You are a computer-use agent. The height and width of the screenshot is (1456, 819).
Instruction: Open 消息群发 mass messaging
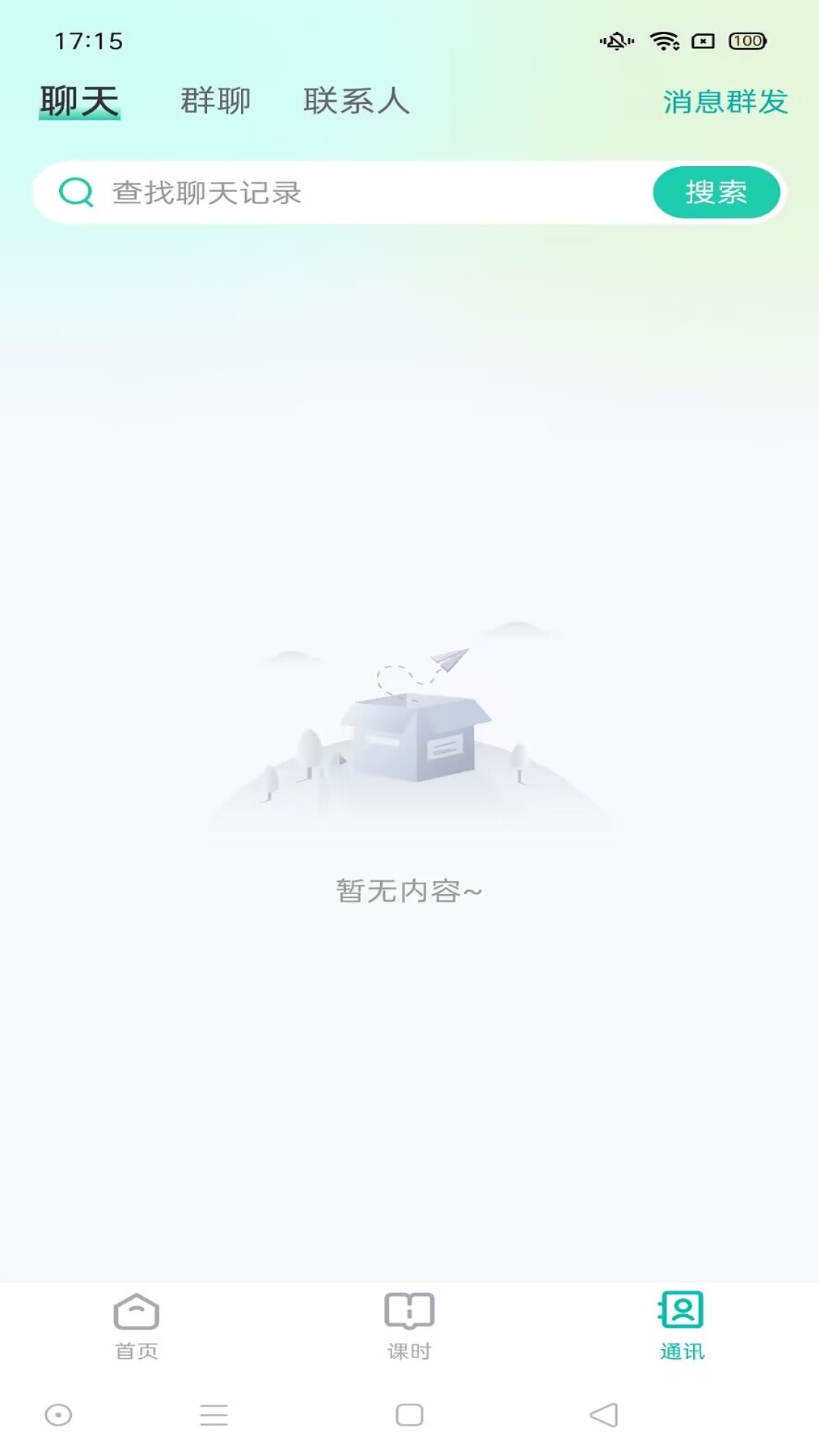(725, 102)
